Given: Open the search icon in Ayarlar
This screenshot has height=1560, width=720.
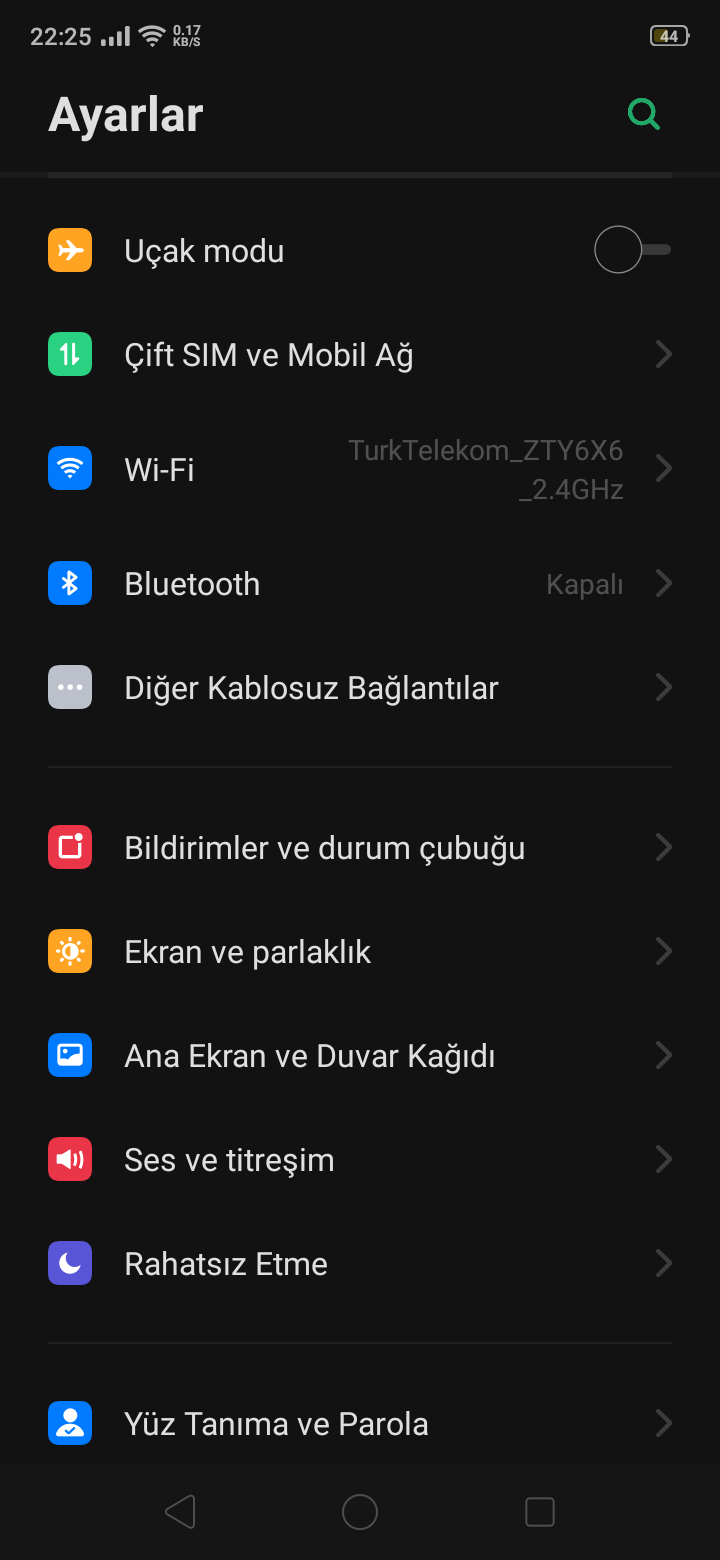Looking at the screenshot, I should pos(644,115).
